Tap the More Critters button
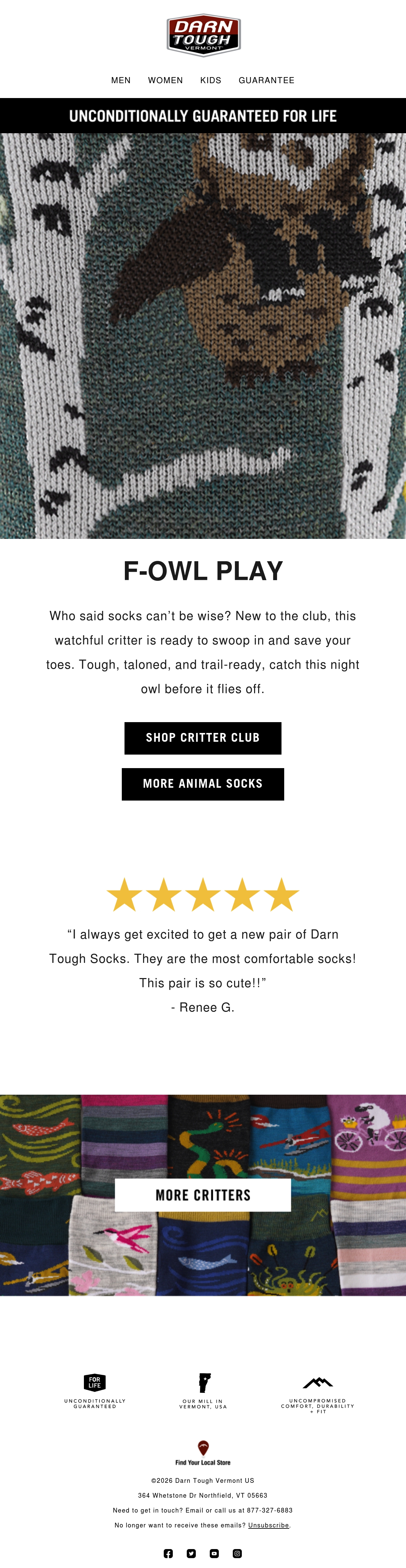 pos(203,1195)
